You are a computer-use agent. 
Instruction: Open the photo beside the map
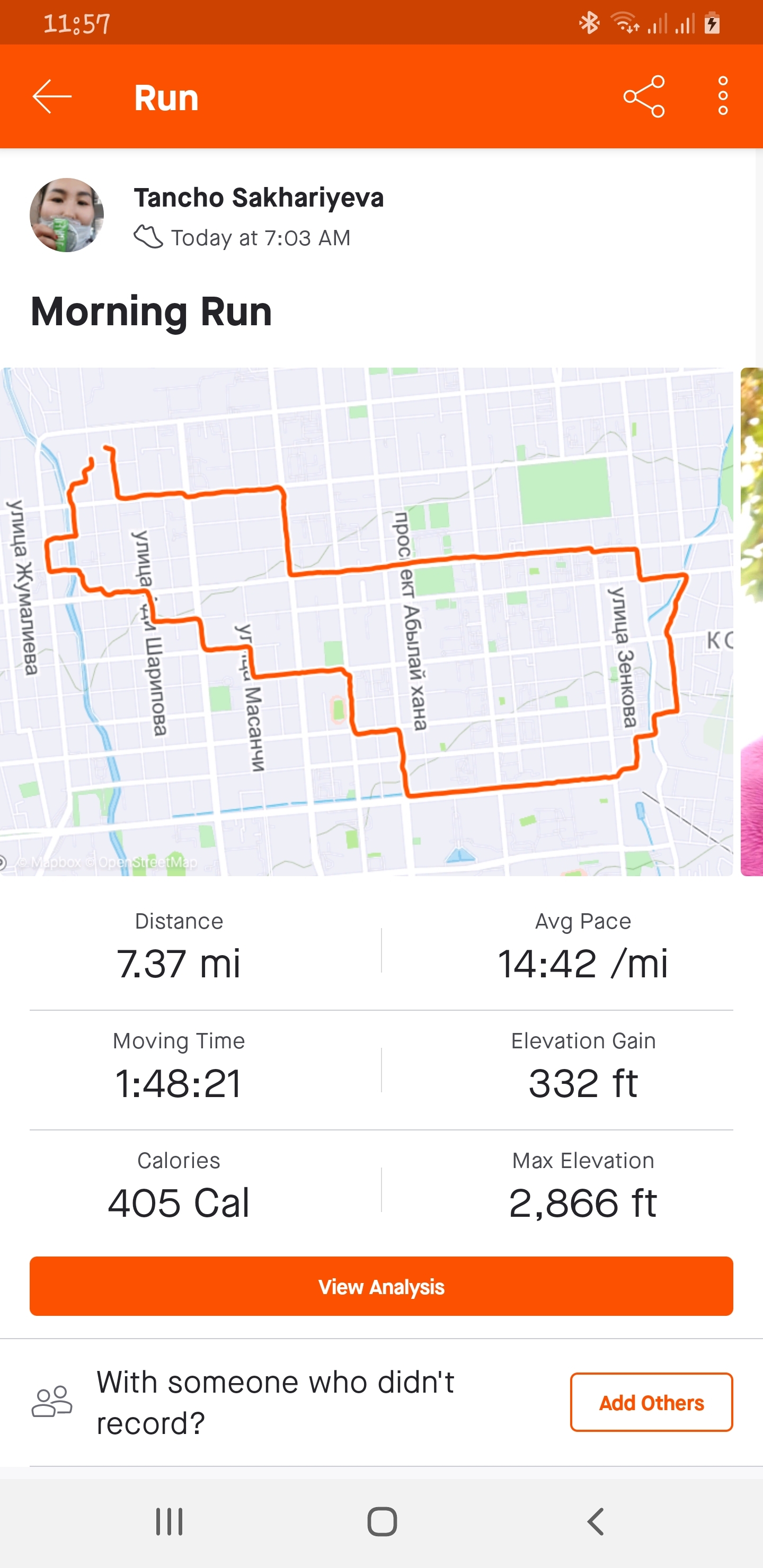(752, 621)
